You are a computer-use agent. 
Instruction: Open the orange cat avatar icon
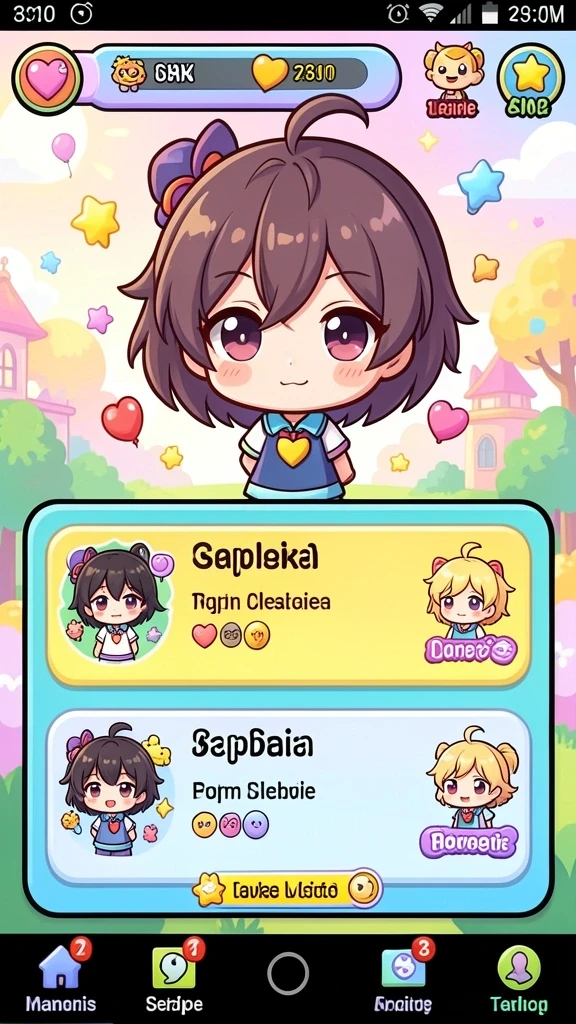tap(453, 80)
